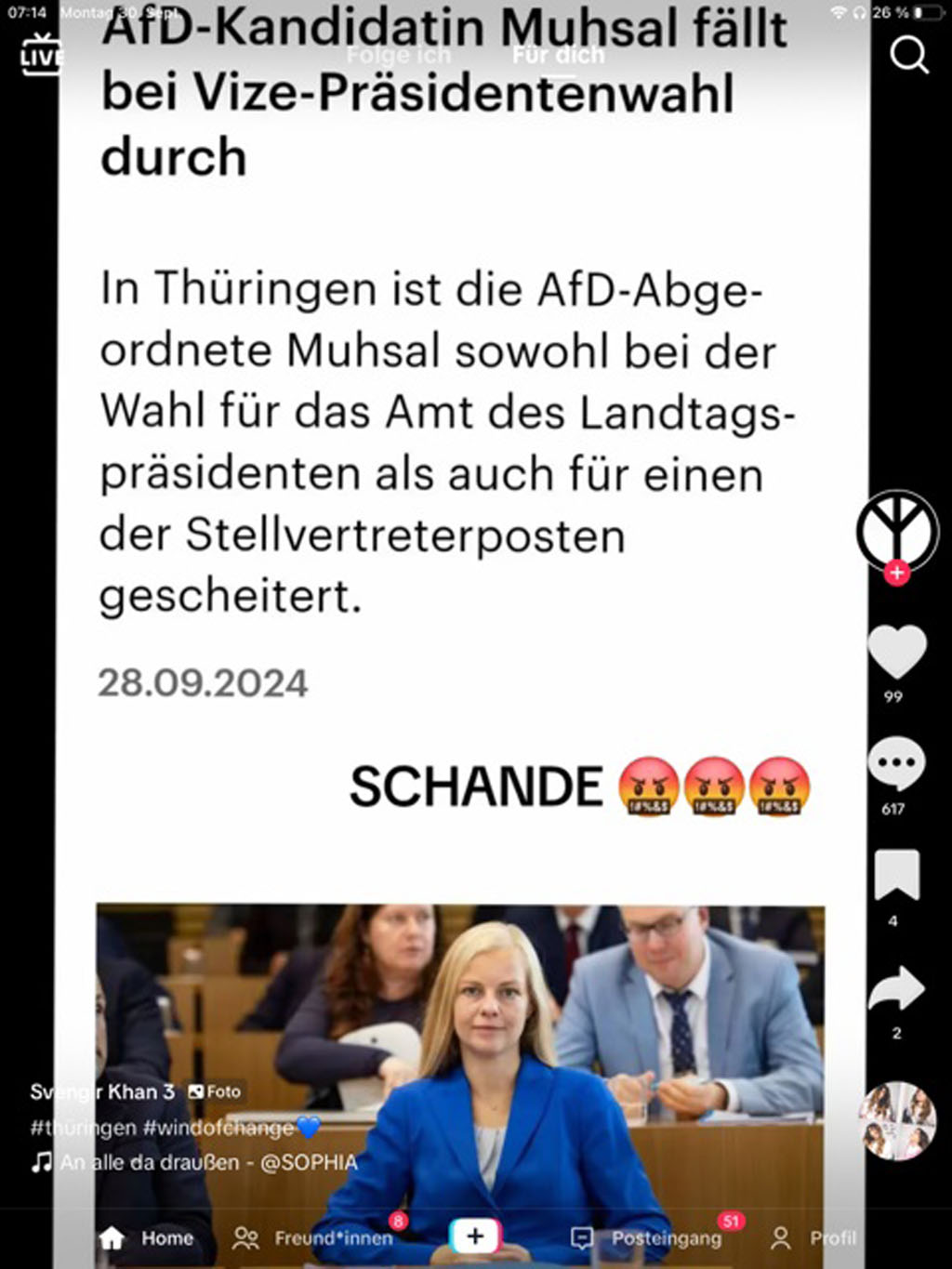Screen dimensions: 952x1269
Task: Open the sound disc for this post
Action: click(896, 1121)
